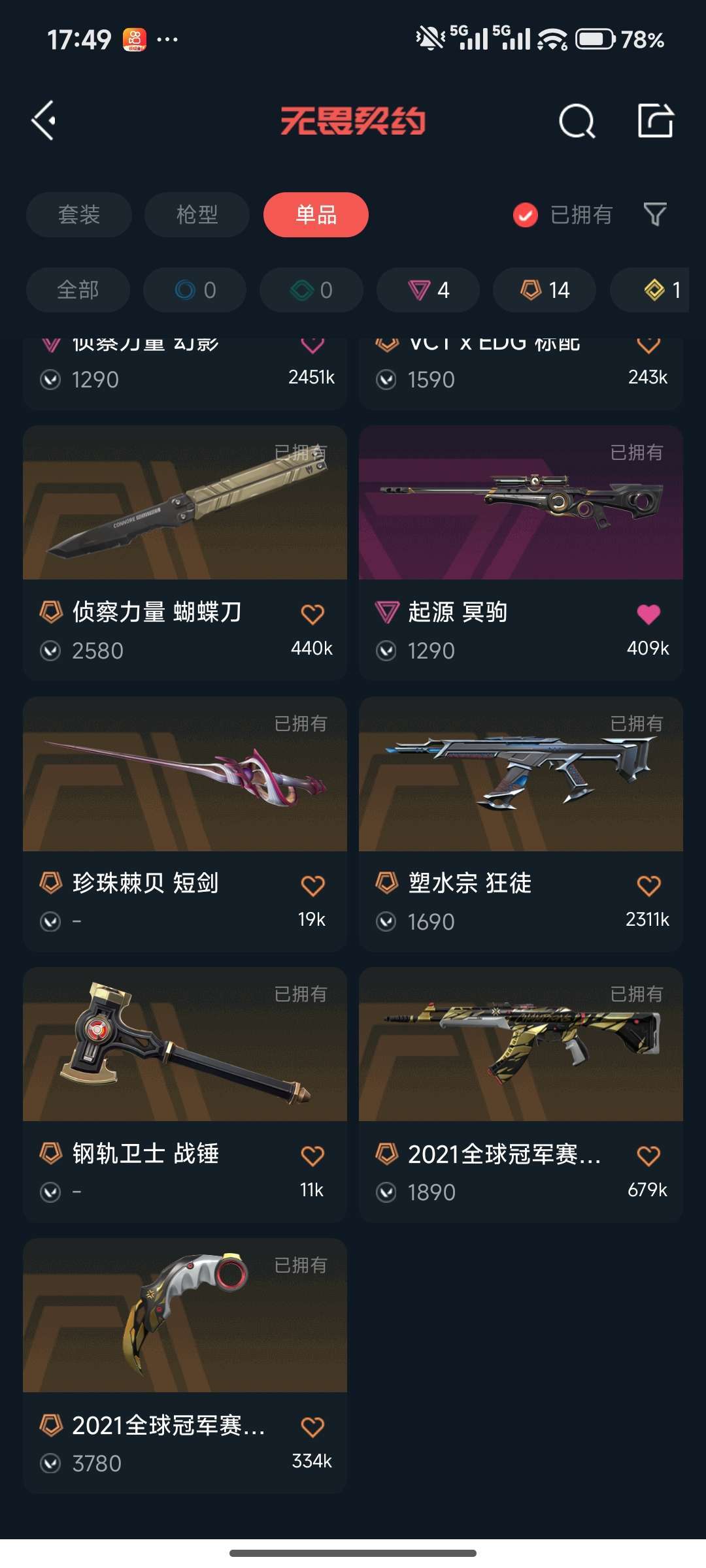Go back using the top-left arrow
Image resolution: width=706 pixels, height=1568 pixels.
(44, 120)
